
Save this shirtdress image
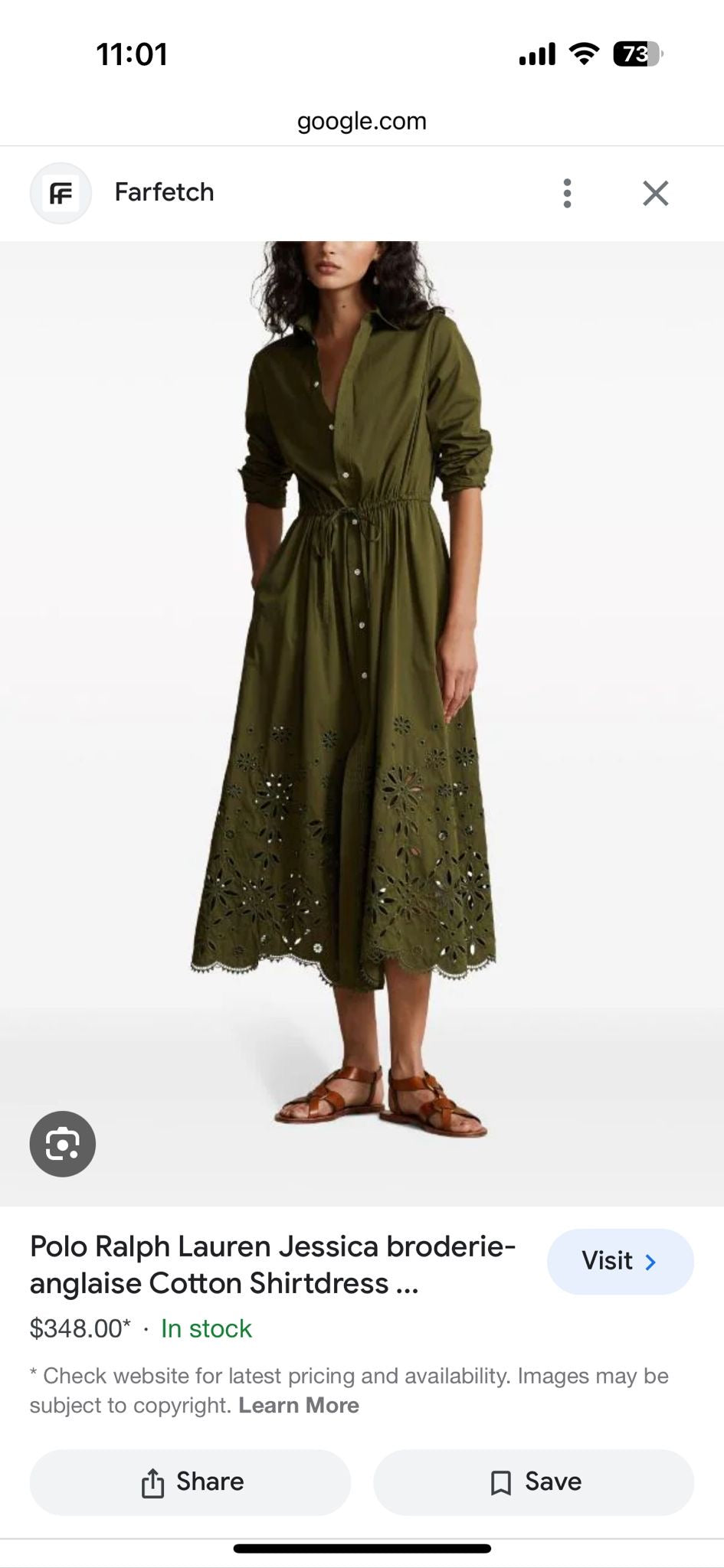(533, 1481)
